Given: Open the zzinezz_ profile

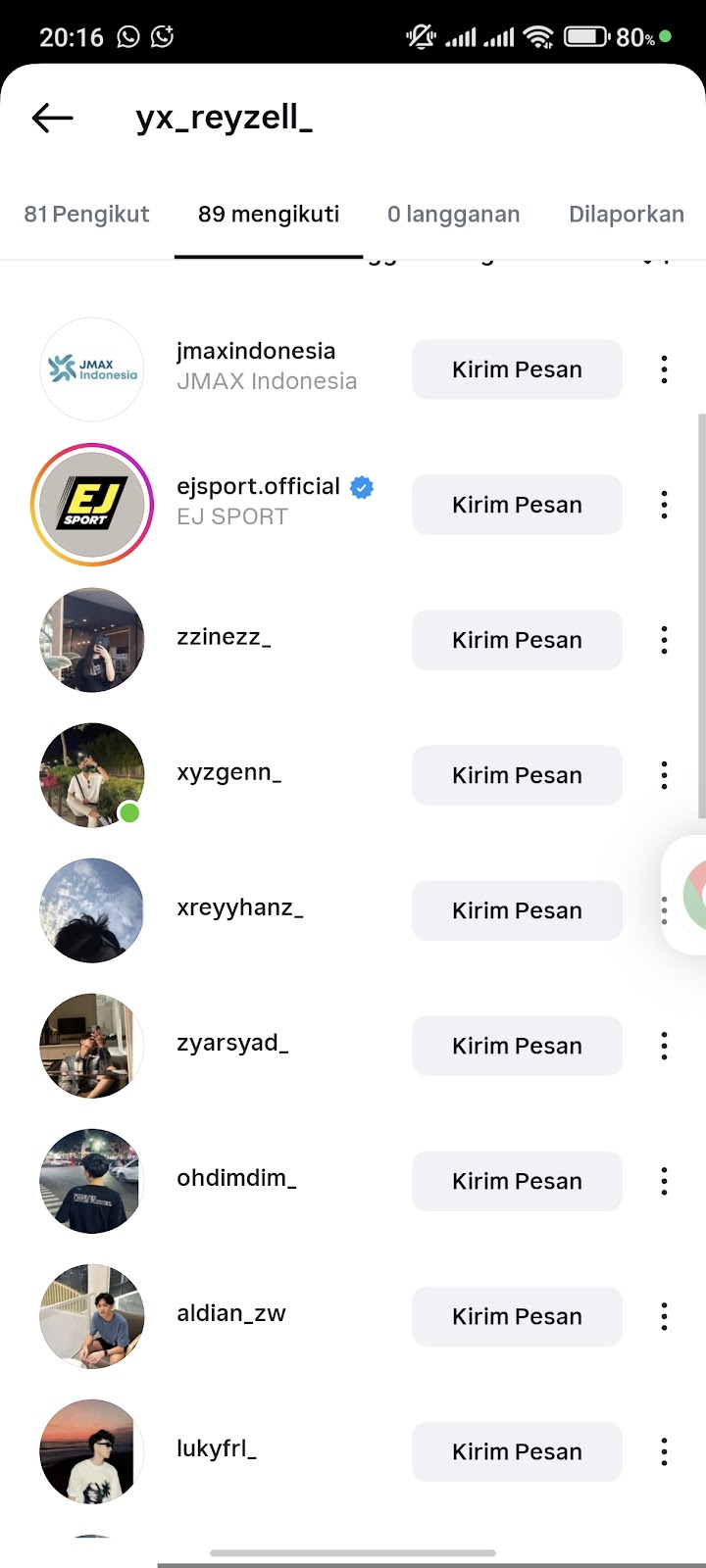Looking at the screenshot, I should point(224,638).
